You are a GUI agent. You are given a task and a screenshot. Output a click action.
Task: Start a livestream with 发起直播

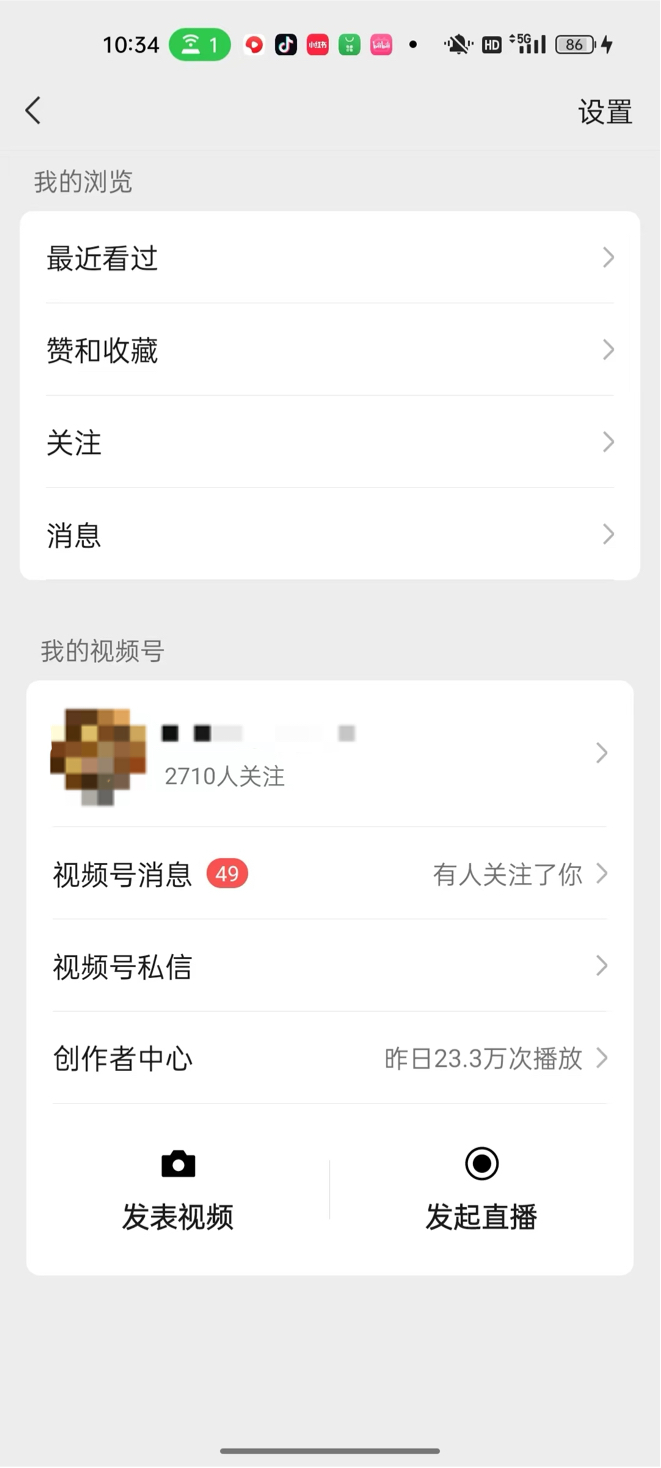click(x=481, y=1190)
